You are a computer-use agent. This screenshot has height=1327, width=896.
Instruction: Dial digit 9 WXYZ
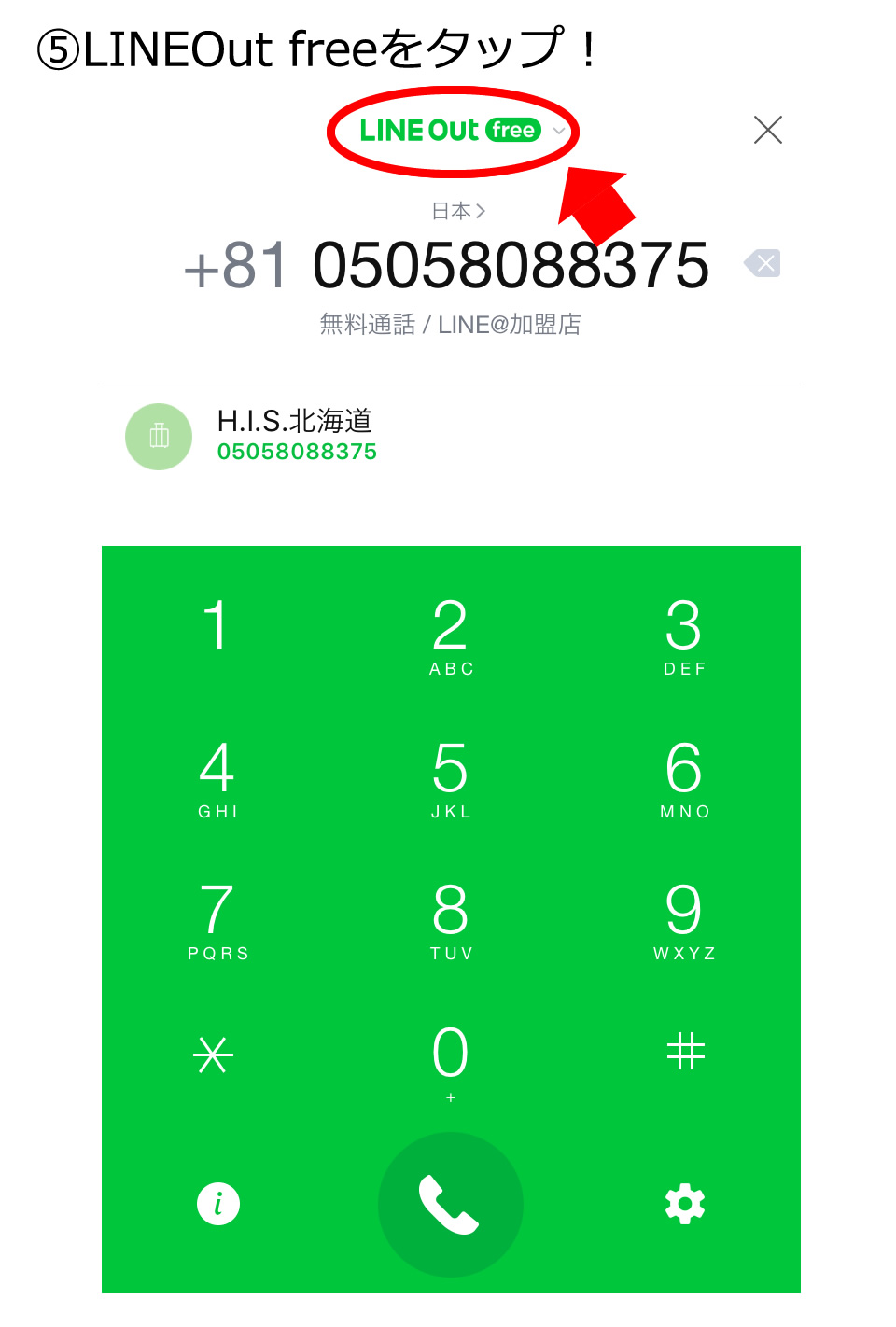tap(684, 918)
